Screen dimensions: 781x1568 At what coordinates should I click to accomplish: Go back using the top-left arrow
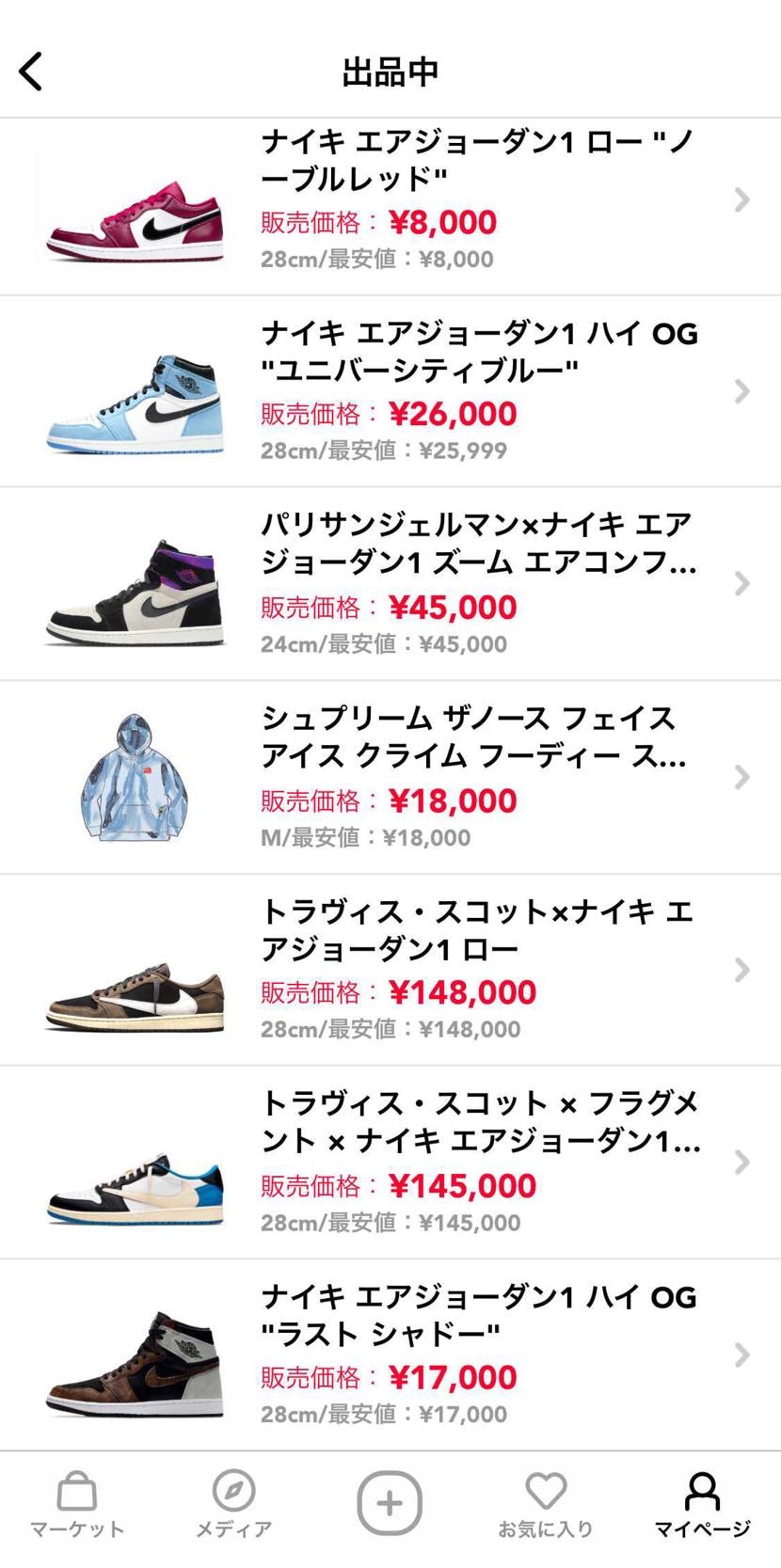(x=31, y=71)
